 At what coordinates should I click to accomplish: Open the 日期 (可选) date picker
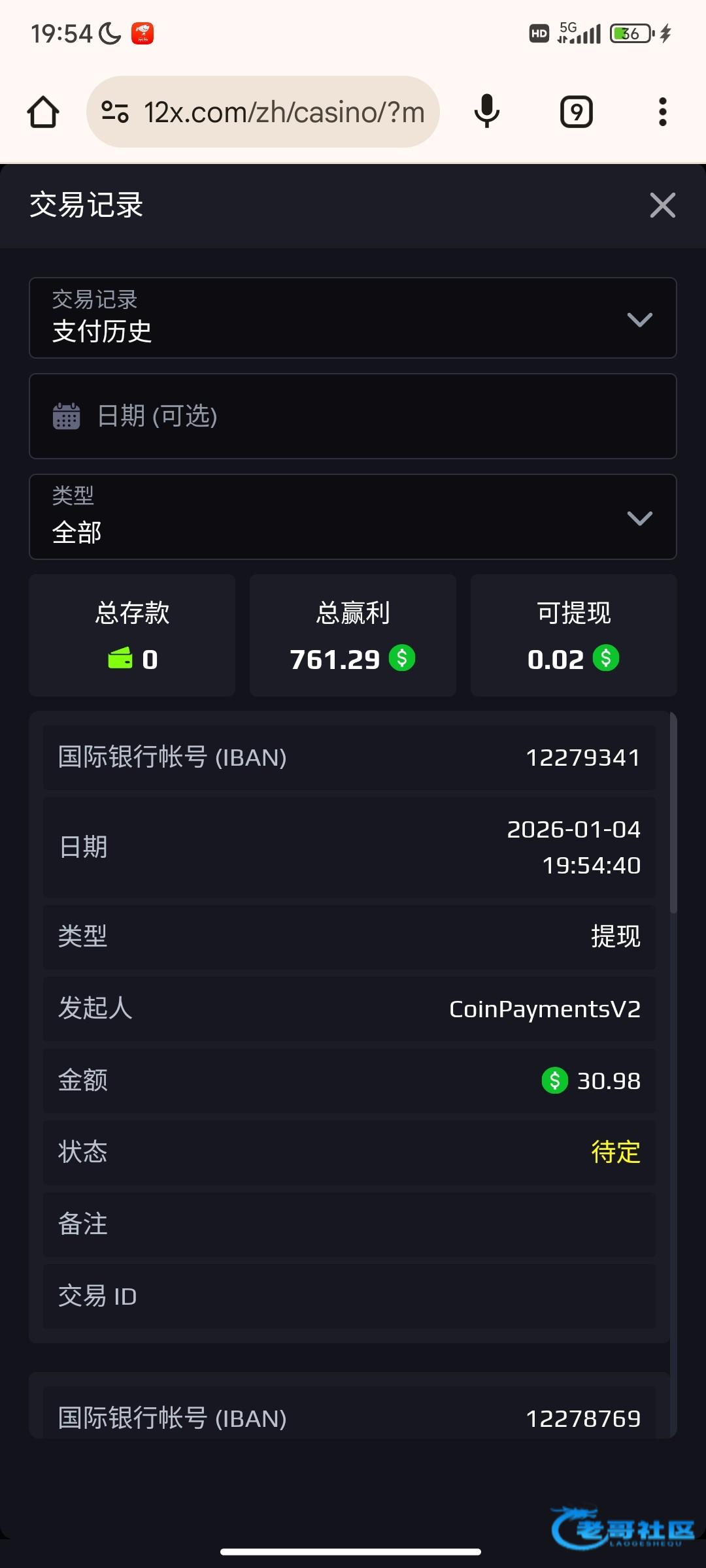352,416
